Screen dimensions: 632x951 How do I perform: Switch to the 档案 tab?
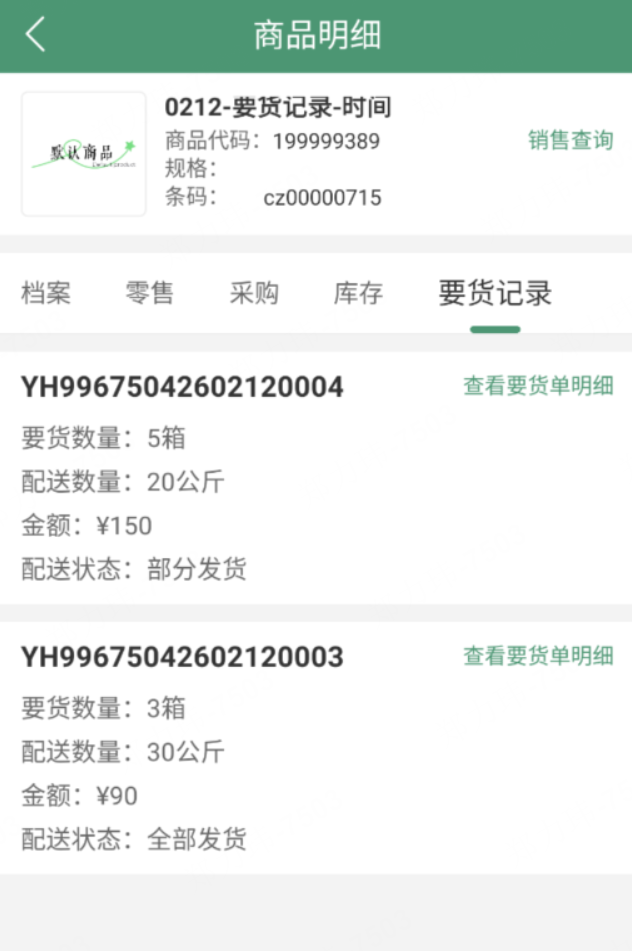pyautogui.click(x=46, y=294)
